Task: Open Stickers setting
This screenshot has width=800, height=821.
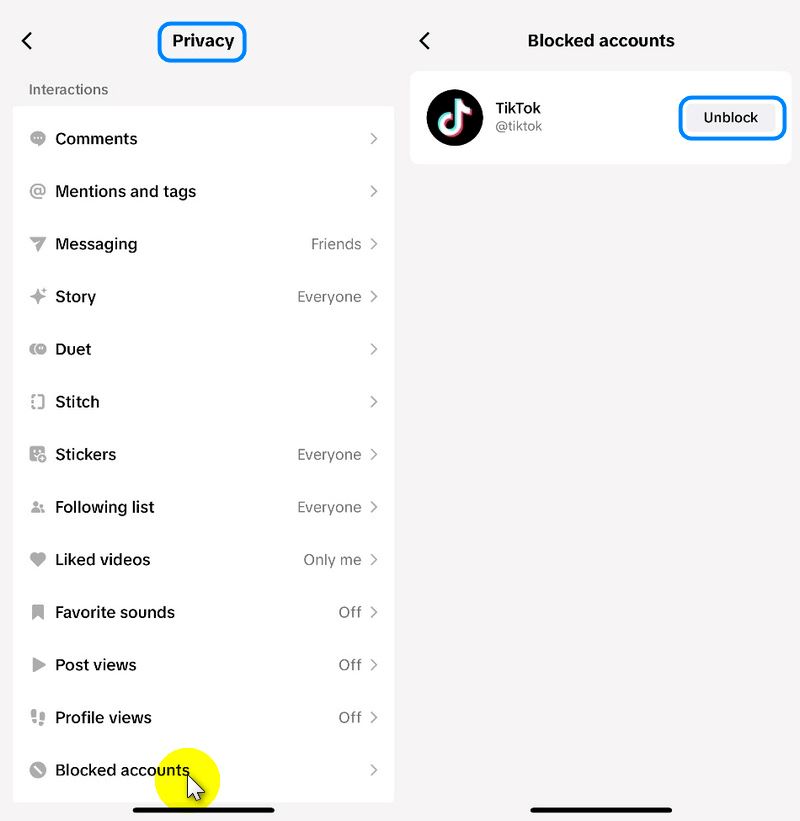Action: [203, 454]
